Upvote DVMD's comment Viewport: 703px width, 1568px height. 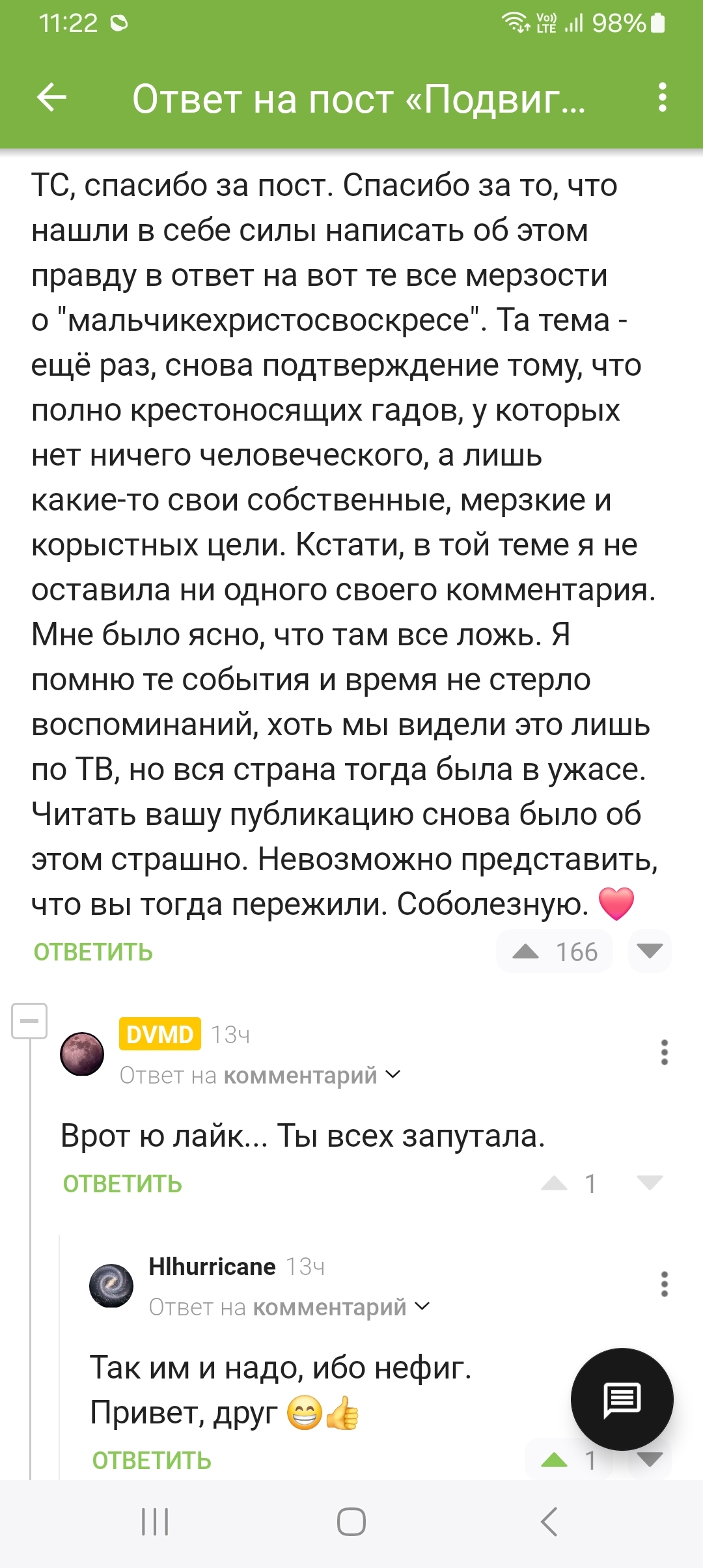click(554, 1183)
